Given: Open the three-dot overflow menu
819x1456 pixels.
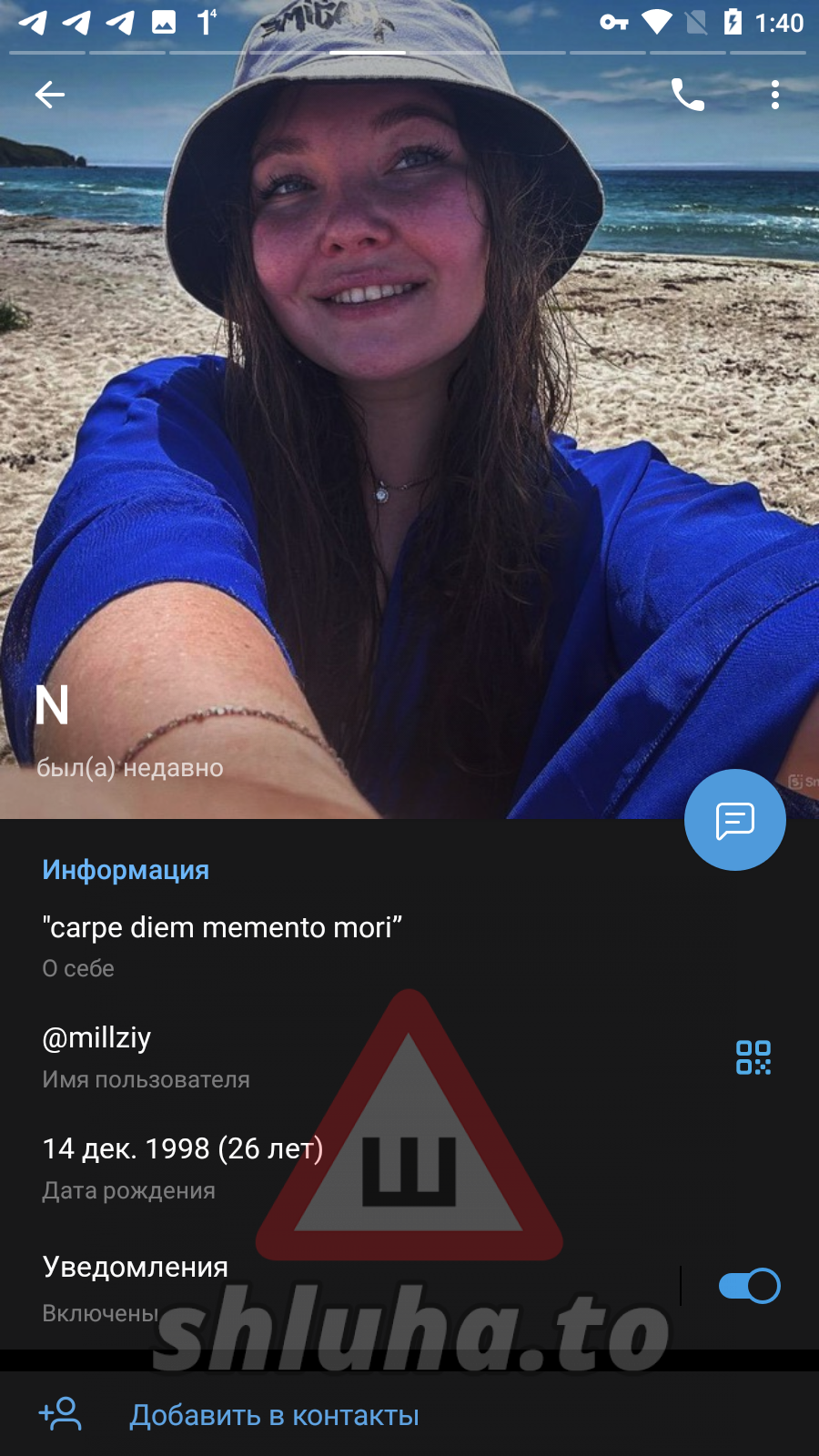Looking at the screenshot, I should click(x=774, y=95).
